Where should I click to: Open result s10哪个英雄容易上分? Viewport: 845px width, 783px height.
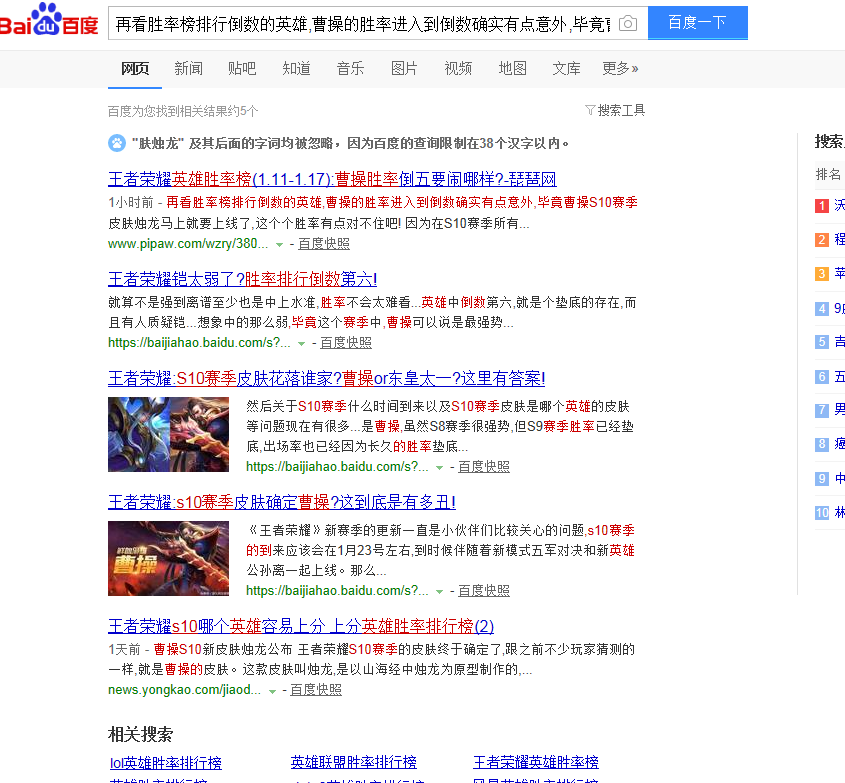[x=301, y=626]
